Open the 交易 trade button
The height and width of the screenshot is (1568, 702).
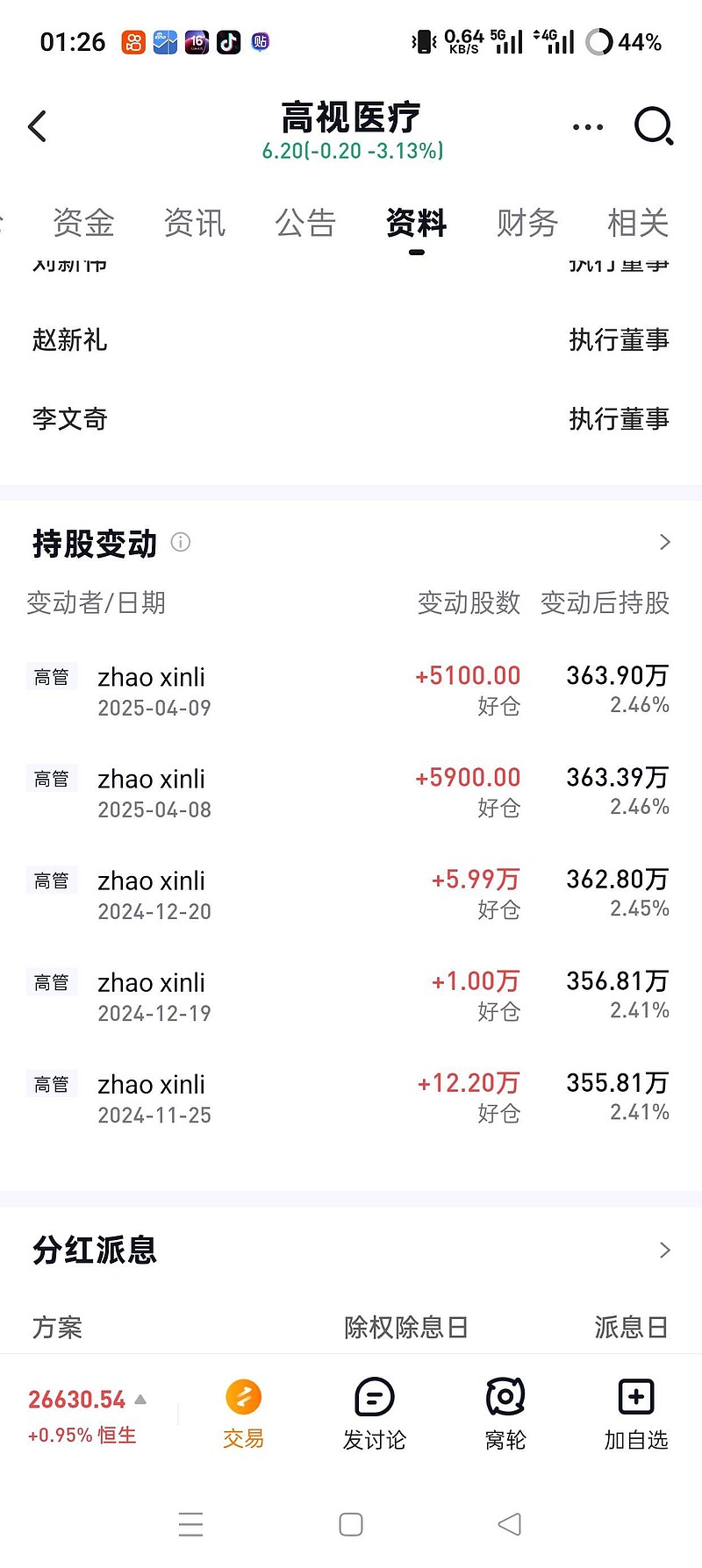[x=243, y=1414]
